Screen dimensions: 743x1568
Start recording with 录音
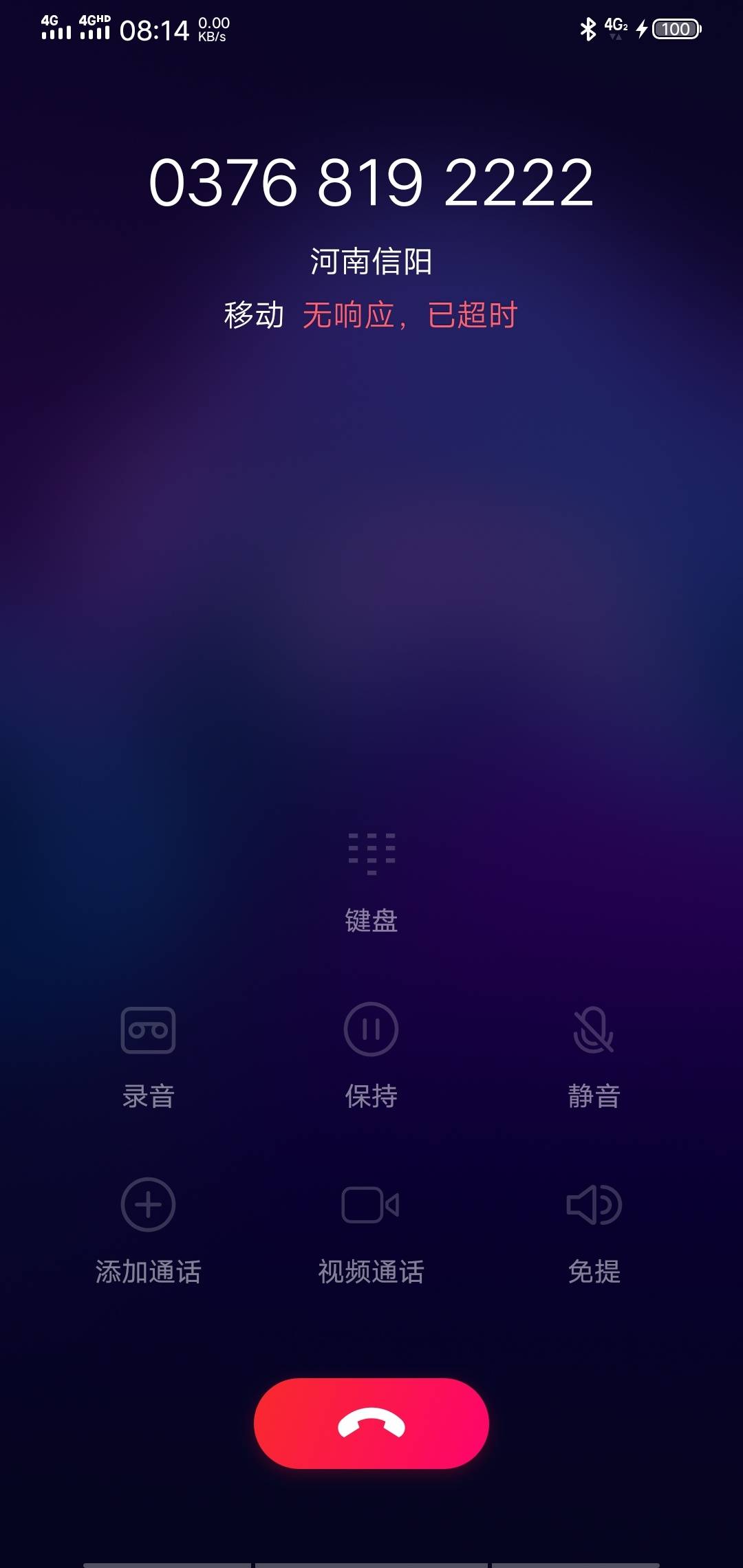pyautogui.click(x=148, y=1057)
